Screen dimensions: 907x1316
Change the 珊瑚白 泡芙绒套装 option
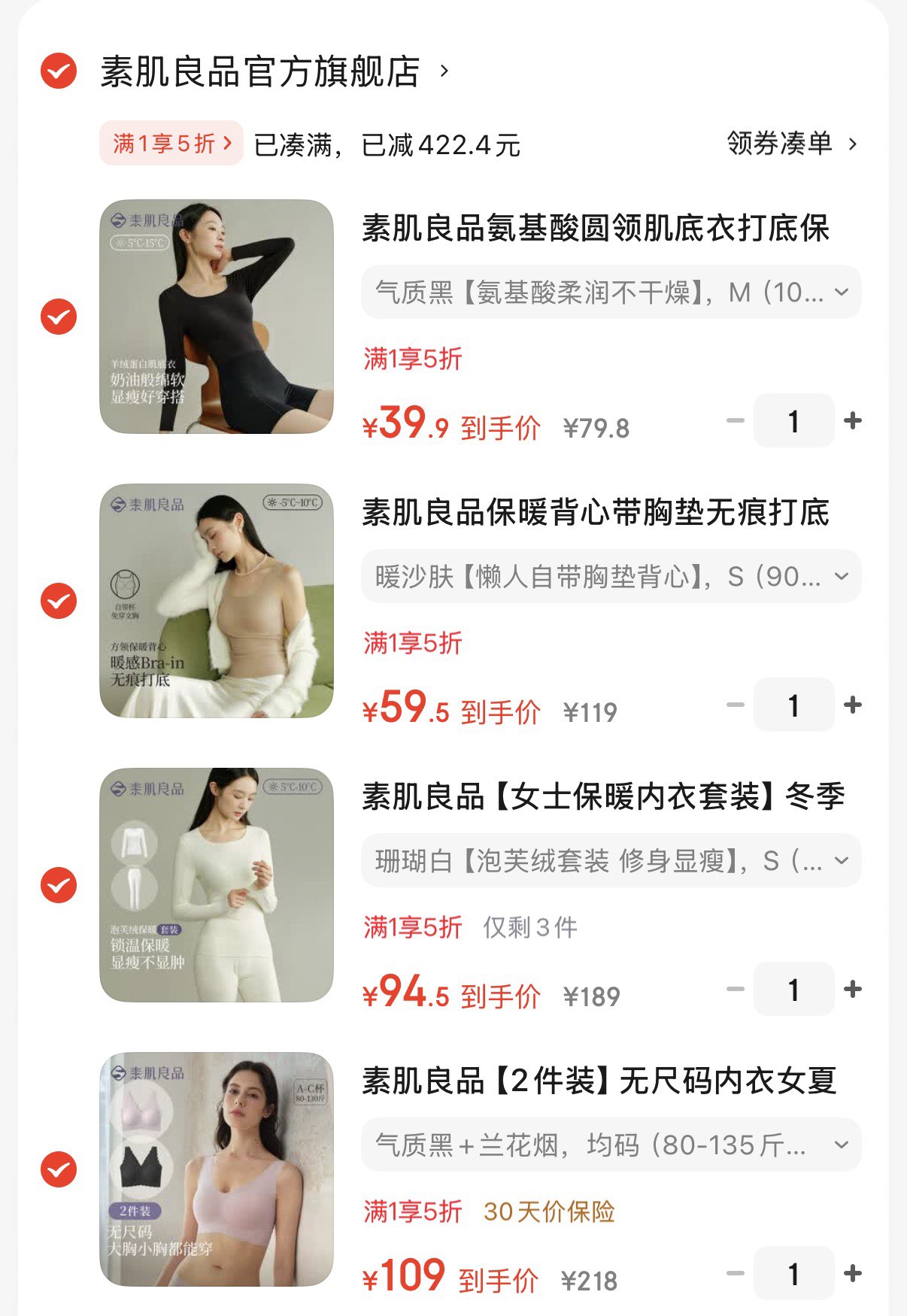(611, 860)
